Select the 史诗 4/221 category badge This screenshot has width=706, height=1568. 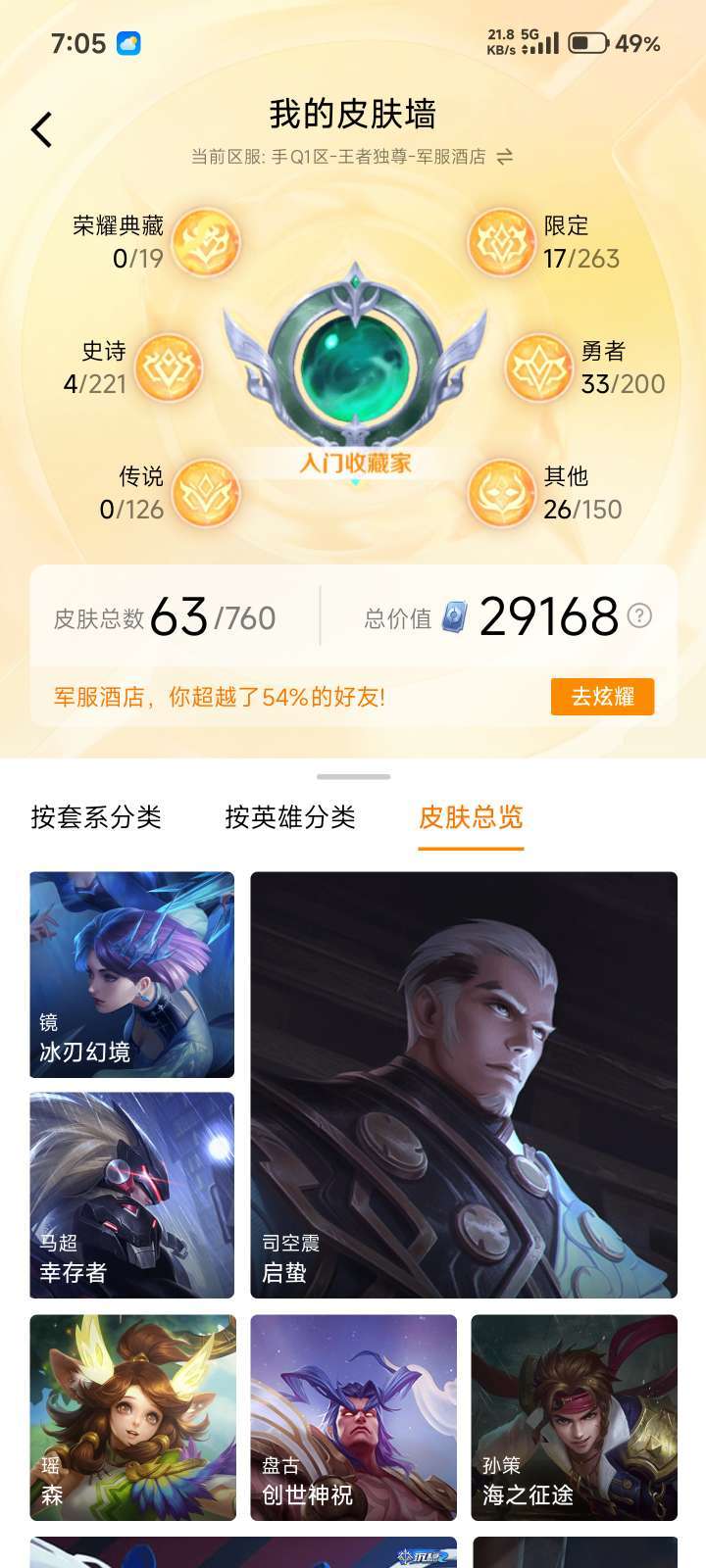[169, 367]
